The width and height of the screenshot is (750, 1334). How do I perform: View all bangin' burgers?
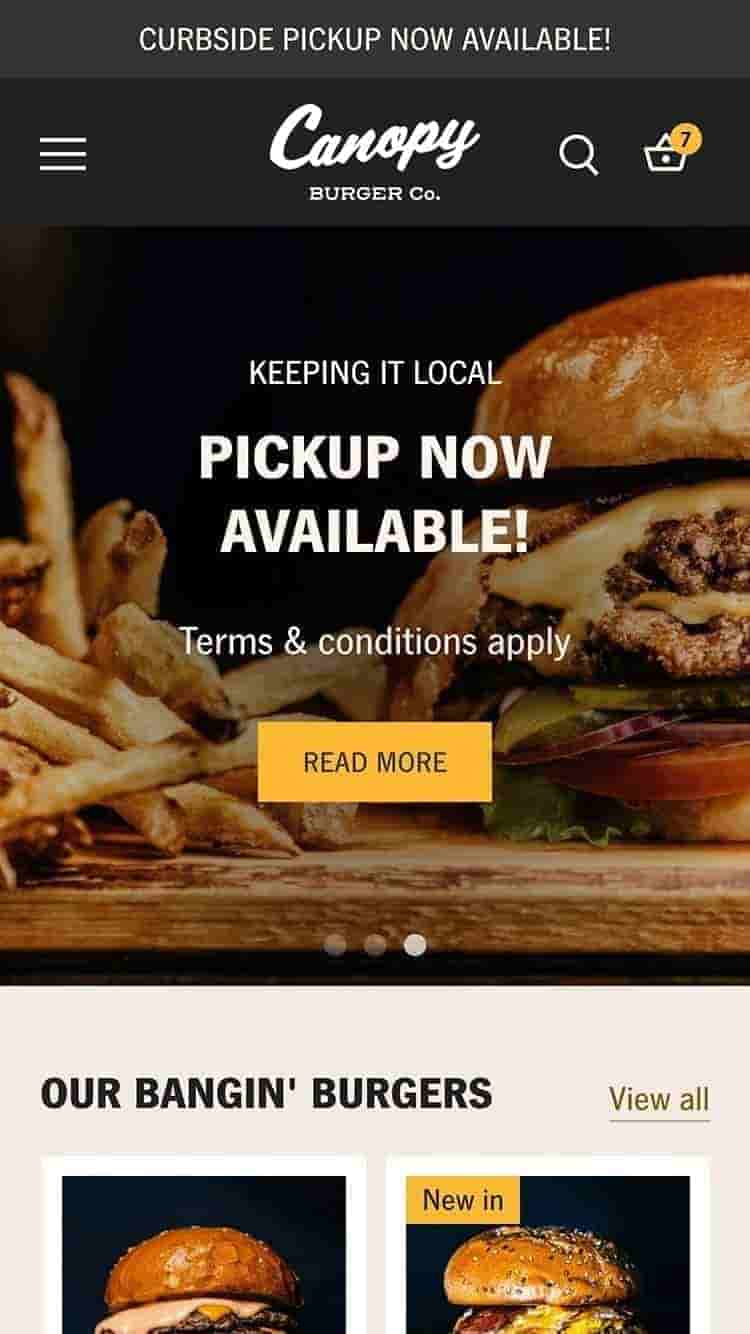[659, 1099]
